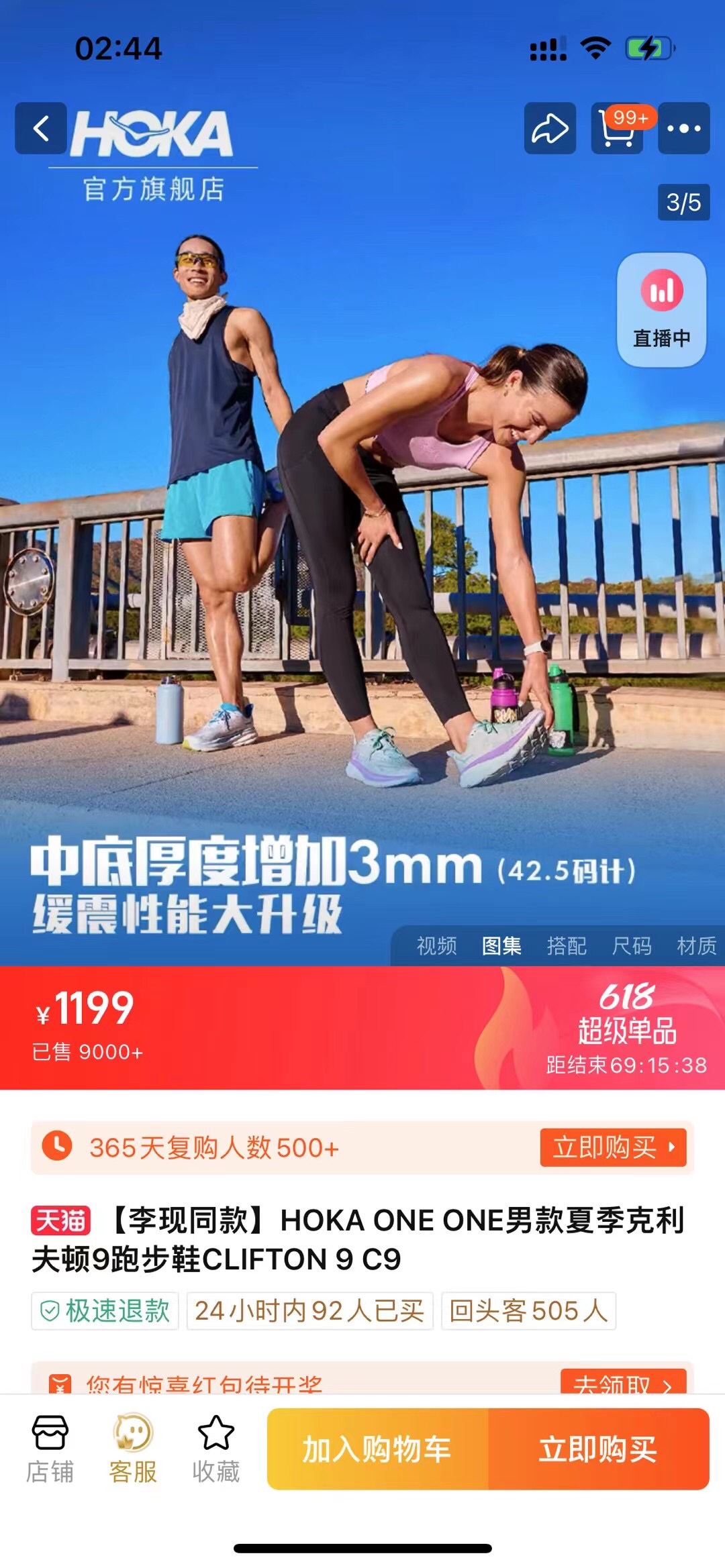Add product to favorites with 收藏
Viewport: 725px width, 1568px height.
tap(215, 1449)
